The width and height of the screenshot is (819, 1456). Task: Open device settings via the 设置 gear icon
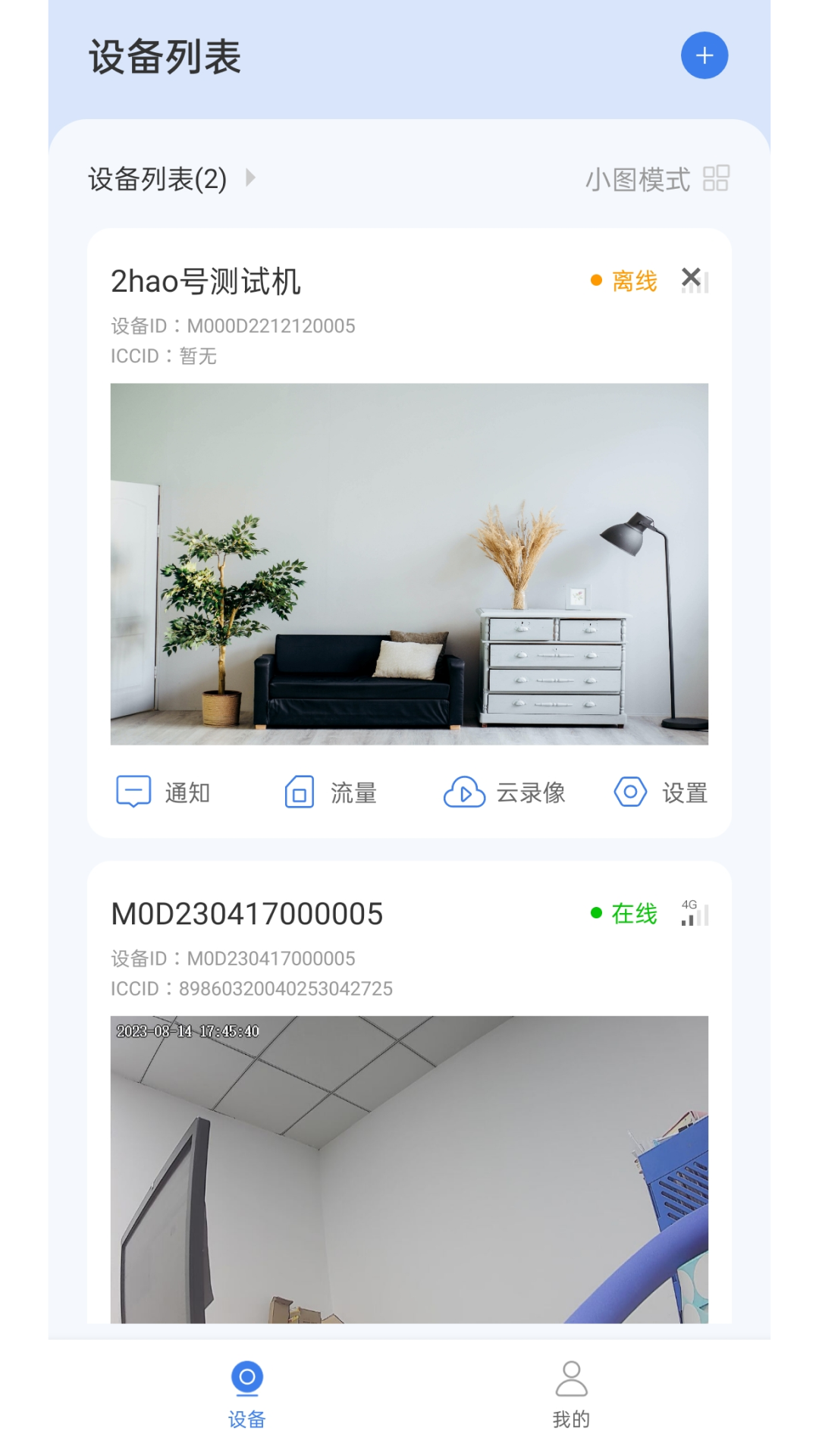(629, 792)
